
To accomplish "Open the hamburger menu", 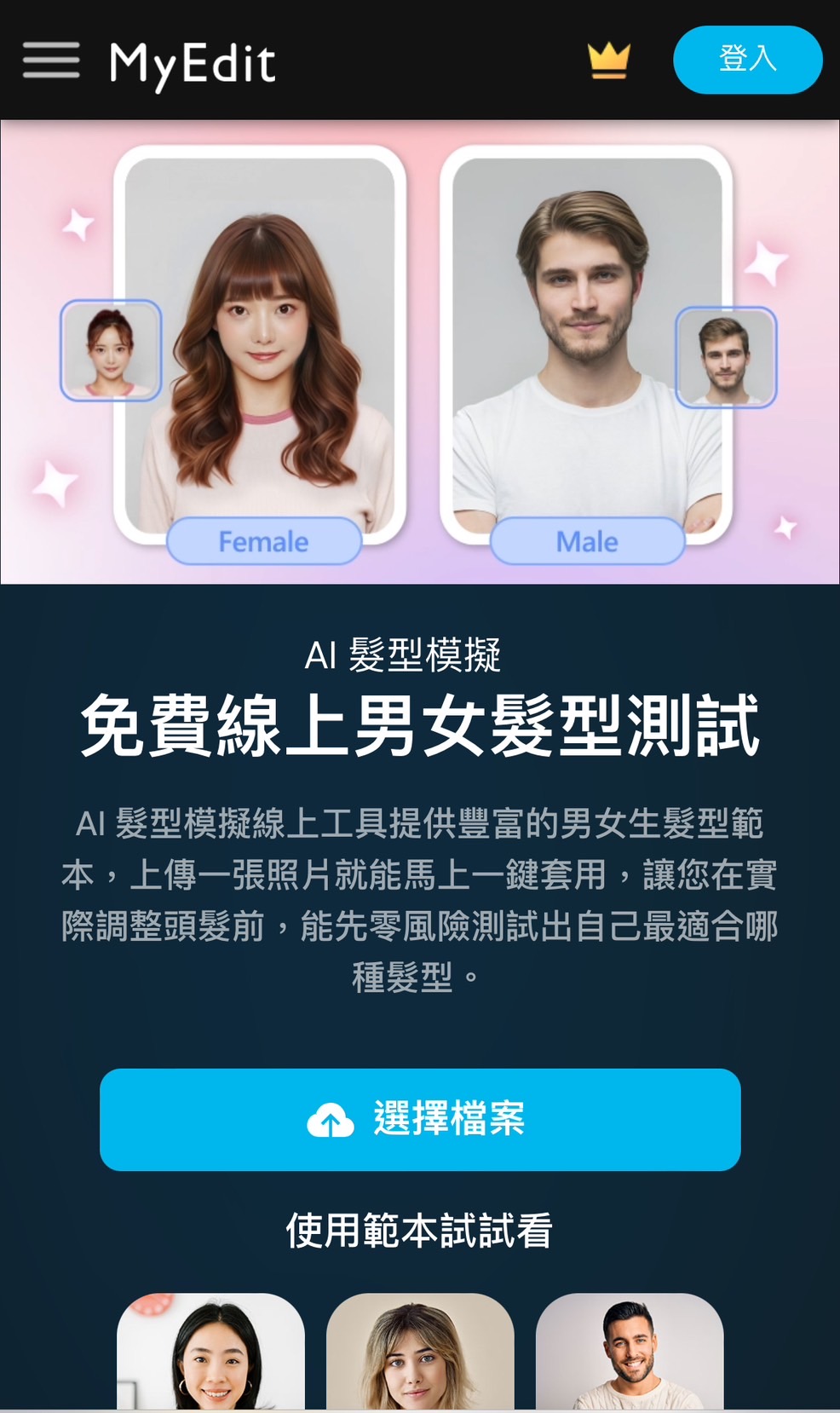I will click(x=51, y=60).
